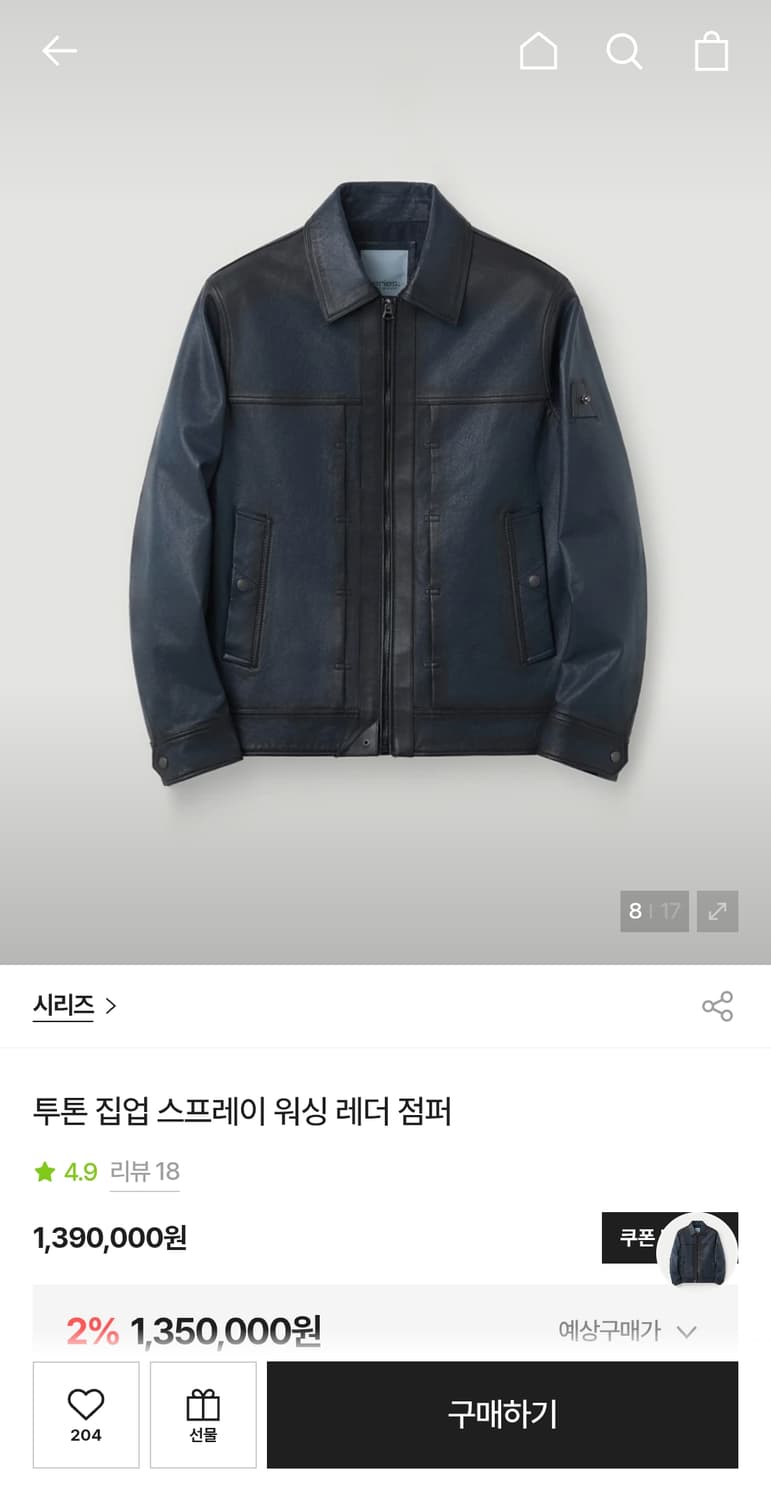Expand product image with fullscreen arrow icon

716,911
